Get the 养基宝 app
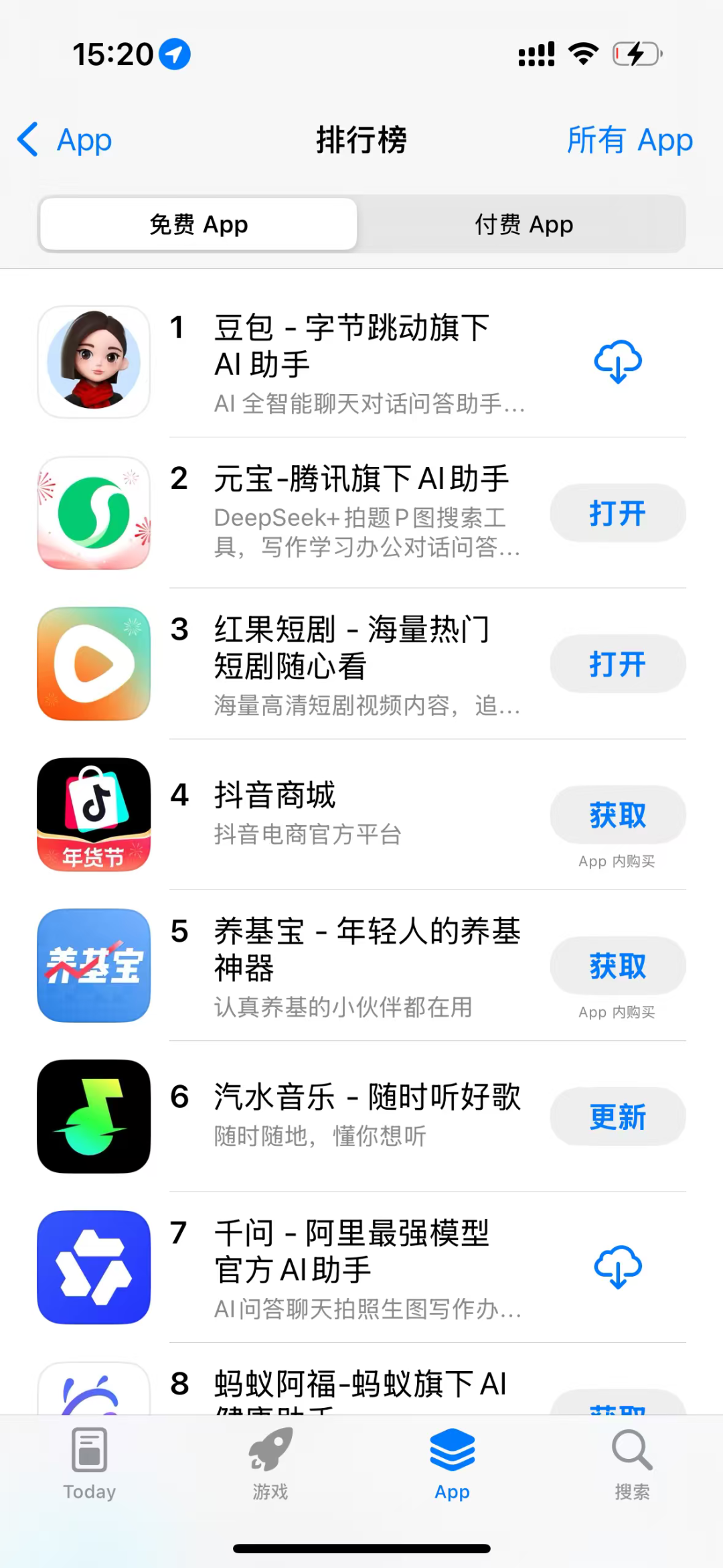 click(617, 965)
